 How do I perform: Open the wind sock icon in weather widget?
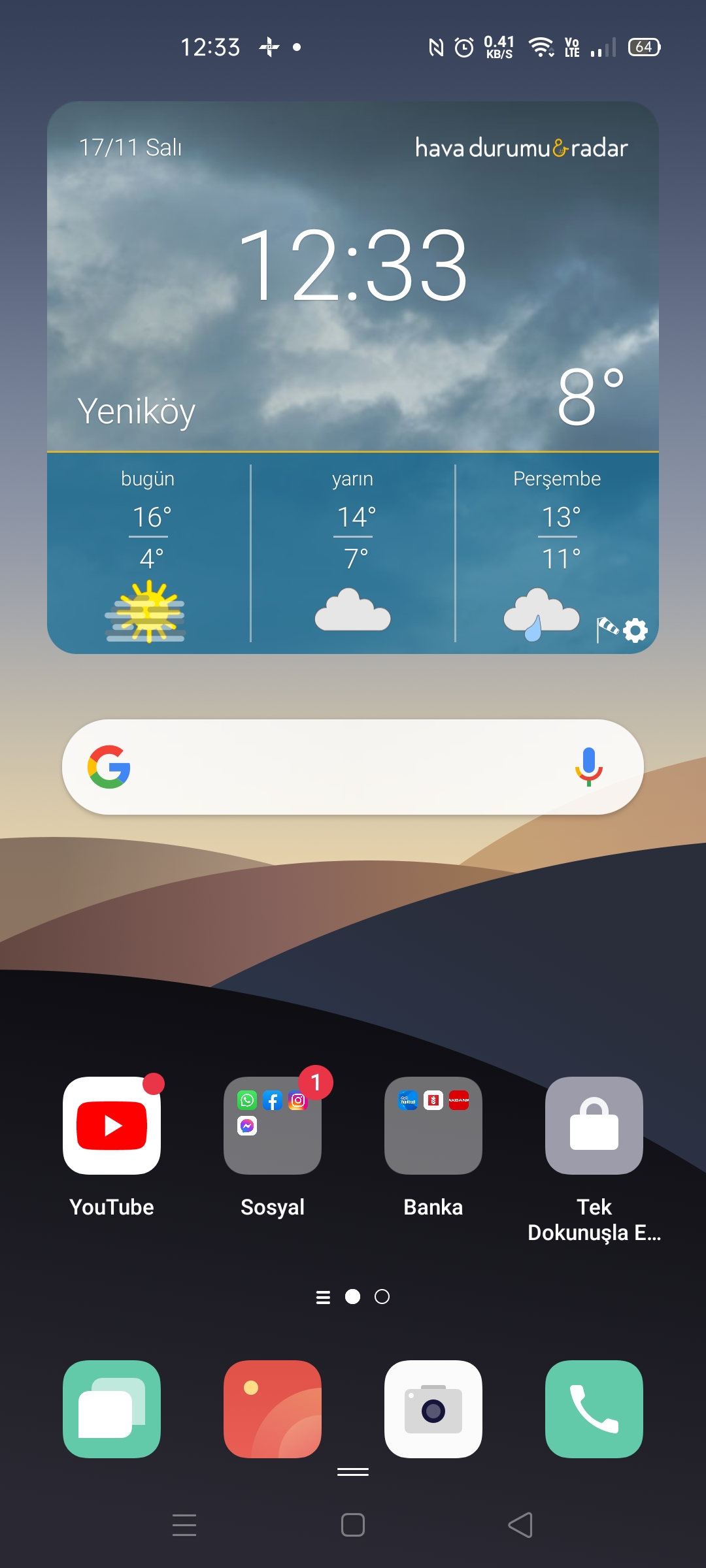coord(607,630)
